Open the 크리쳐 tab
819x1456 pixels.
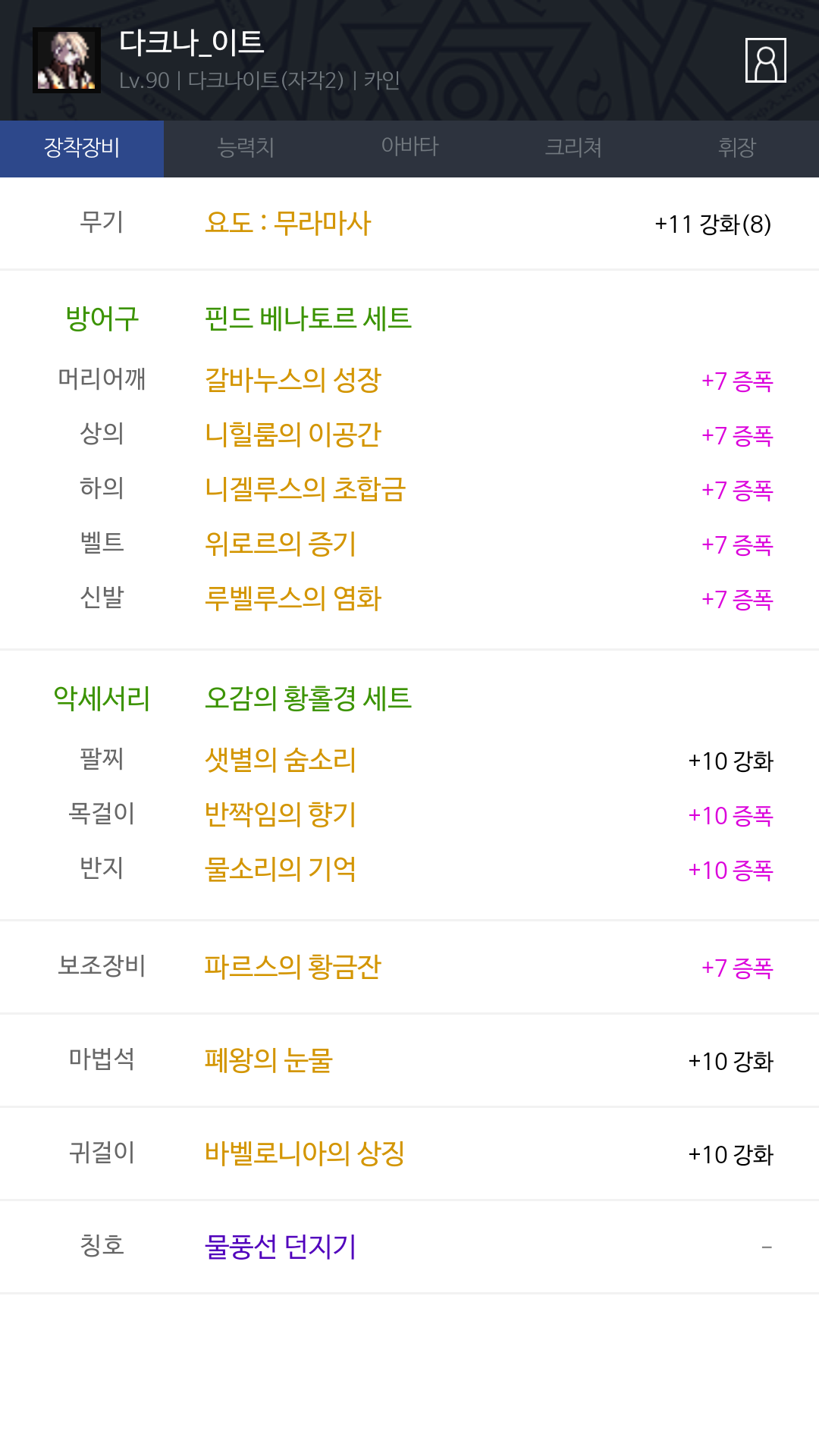pos(573,148)
